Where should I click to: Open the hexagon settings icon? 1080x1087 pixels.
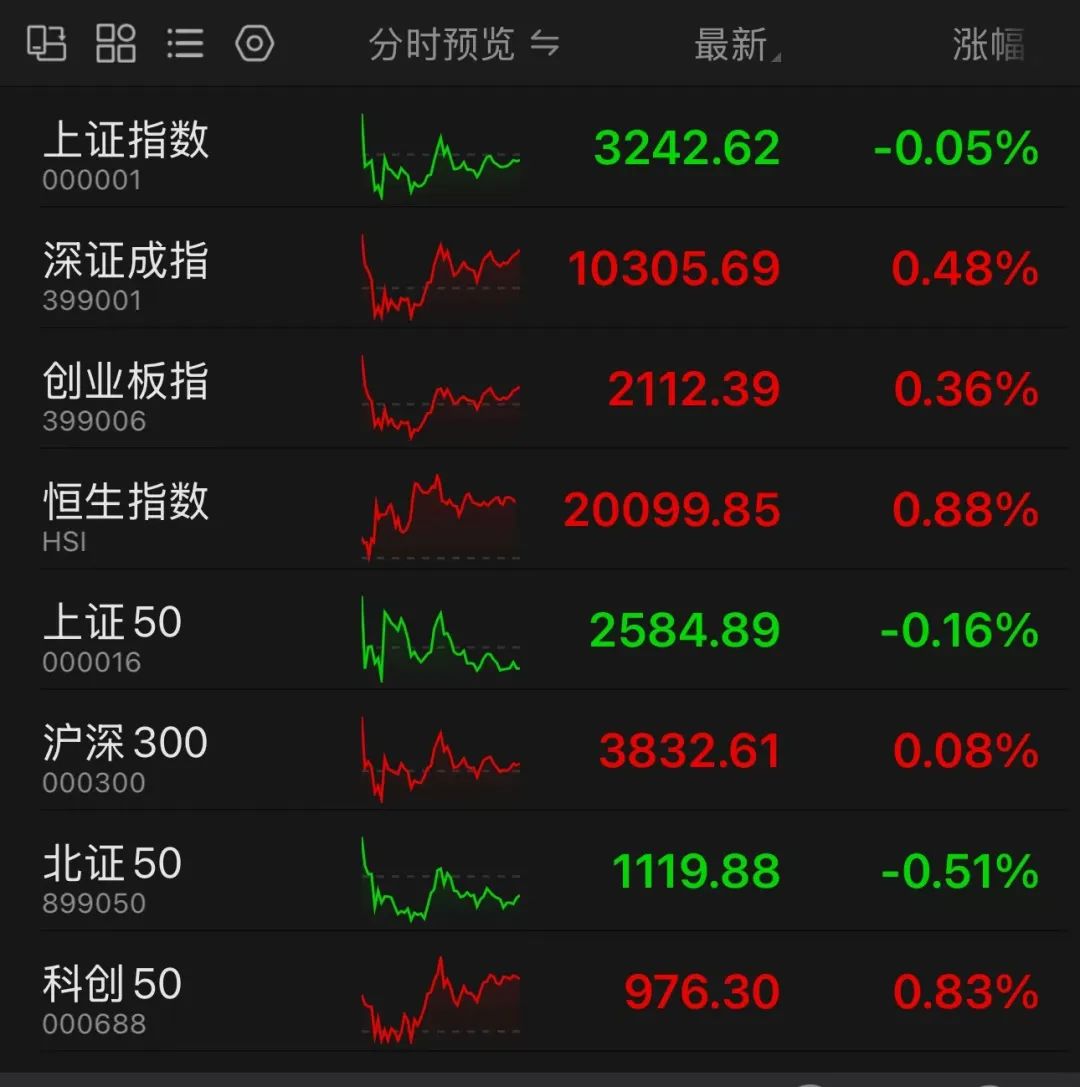click(x=254, y=44)
